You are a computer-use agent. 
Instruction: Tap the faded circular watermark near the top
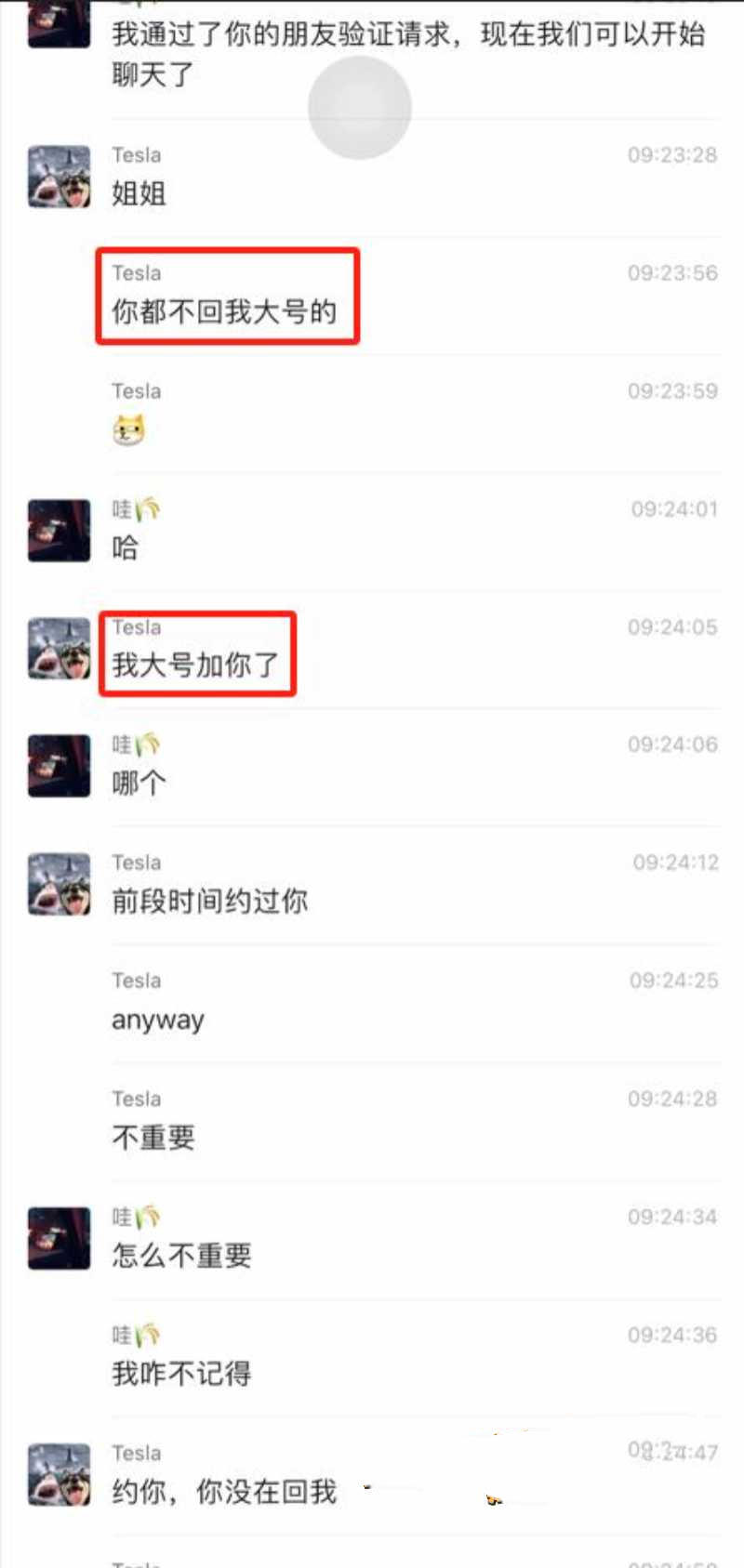[x=358, y=107]
